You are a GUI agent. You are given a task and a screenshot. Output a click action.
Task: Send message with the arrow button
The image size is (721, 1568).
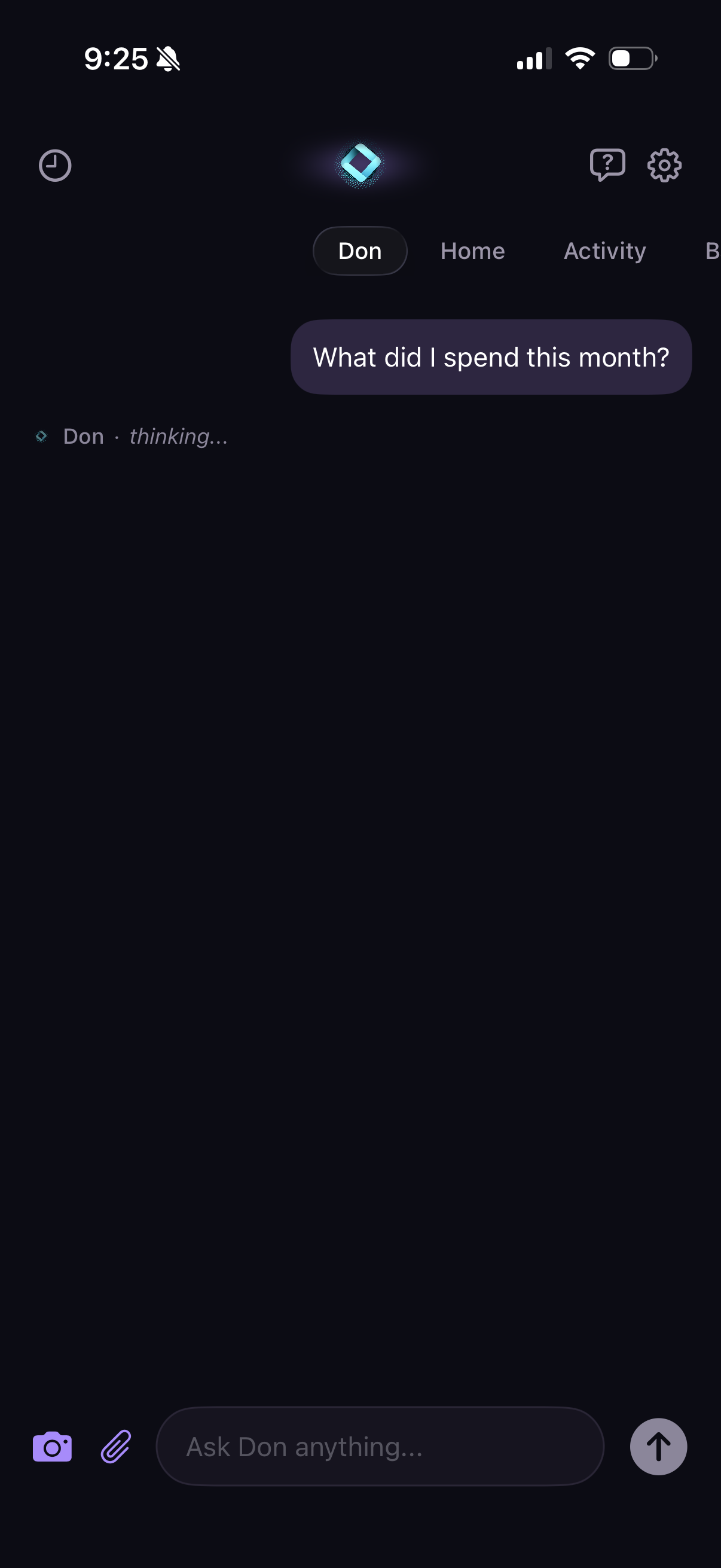tap(658, 1446)
